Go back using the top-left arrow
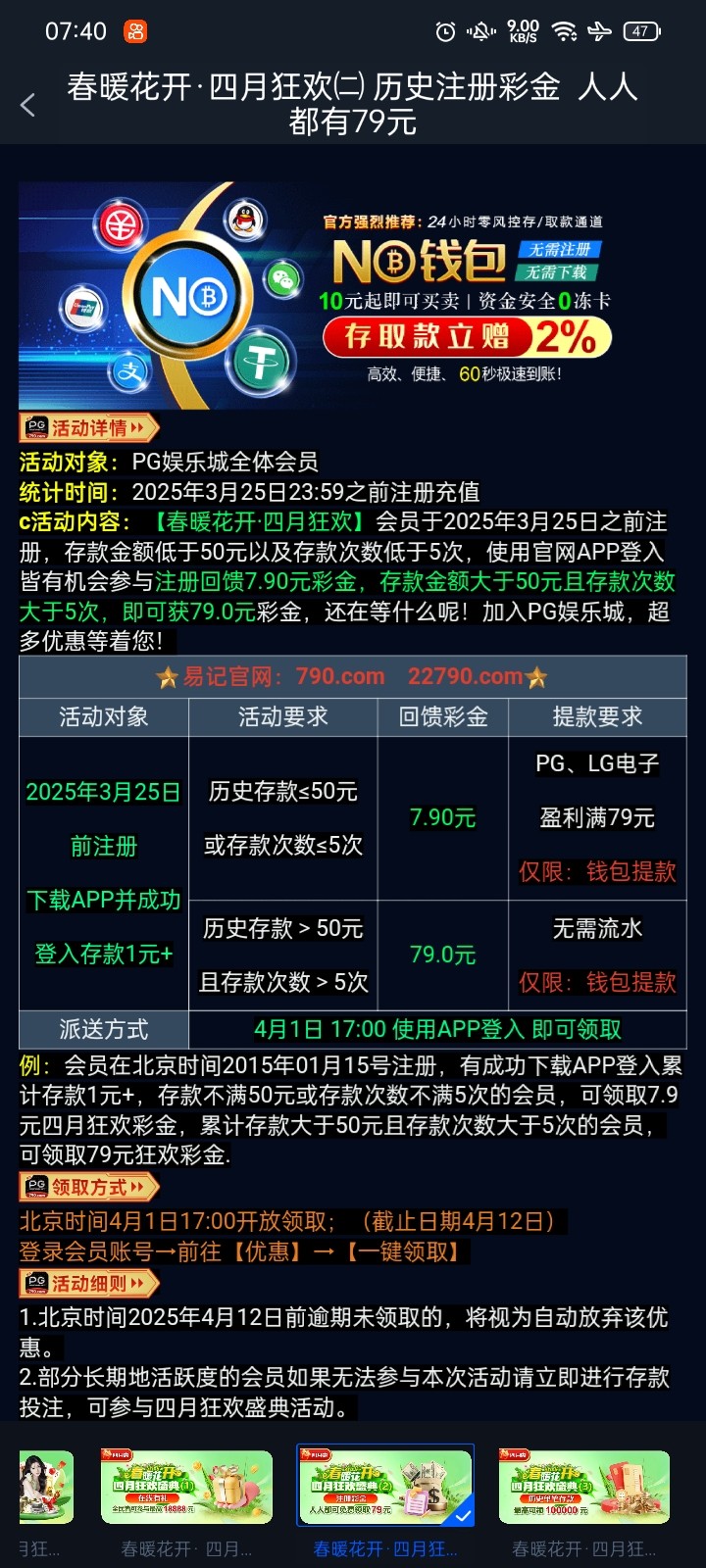This screenshot has width=706, height=1568. (x=27, y=105)
